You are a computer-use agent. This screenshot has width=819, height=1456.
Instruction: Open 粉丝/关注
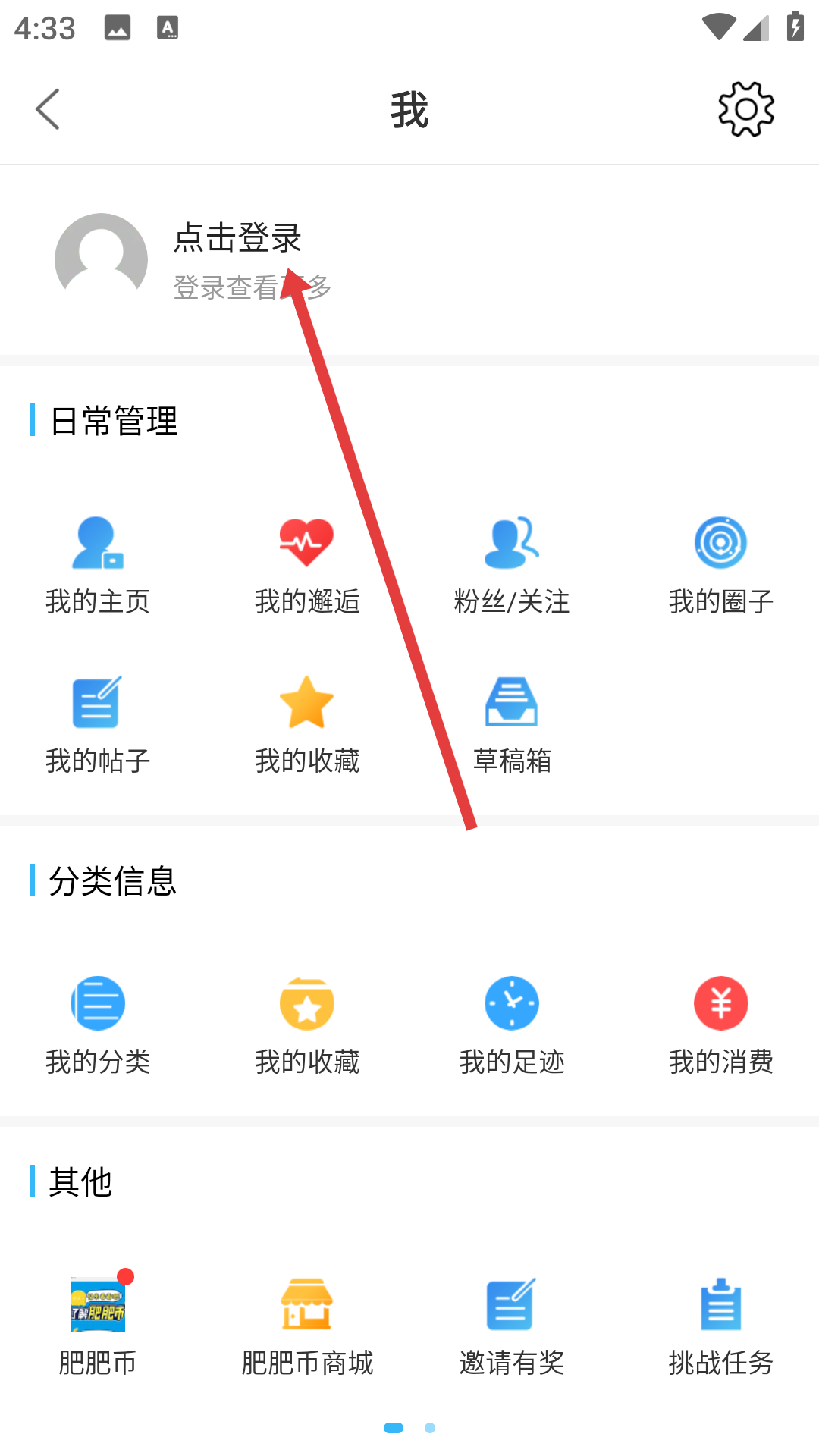tap(512, 565)
